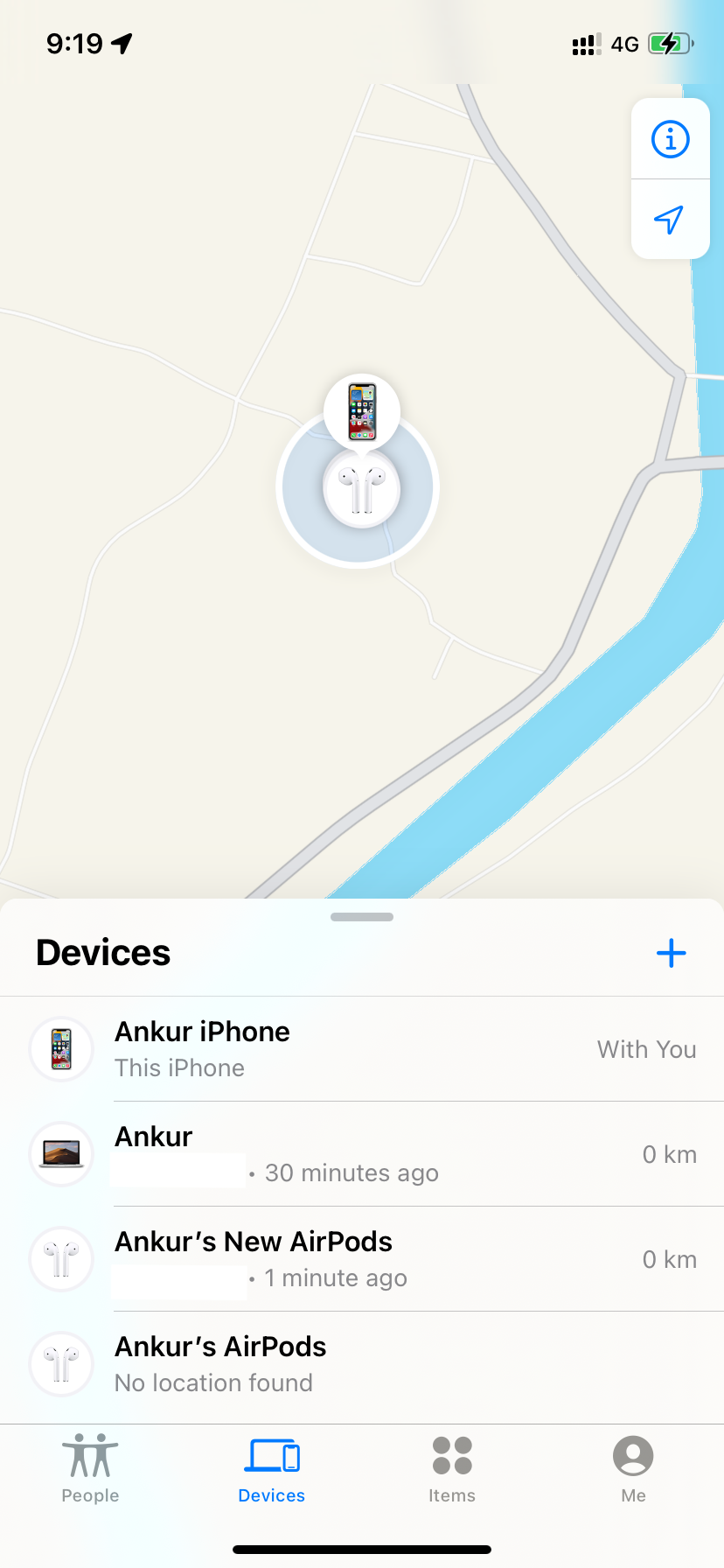Tap the battery charging indicator
The width and height of the screenshot is (724, 1568).
click(x=669, y=43)
